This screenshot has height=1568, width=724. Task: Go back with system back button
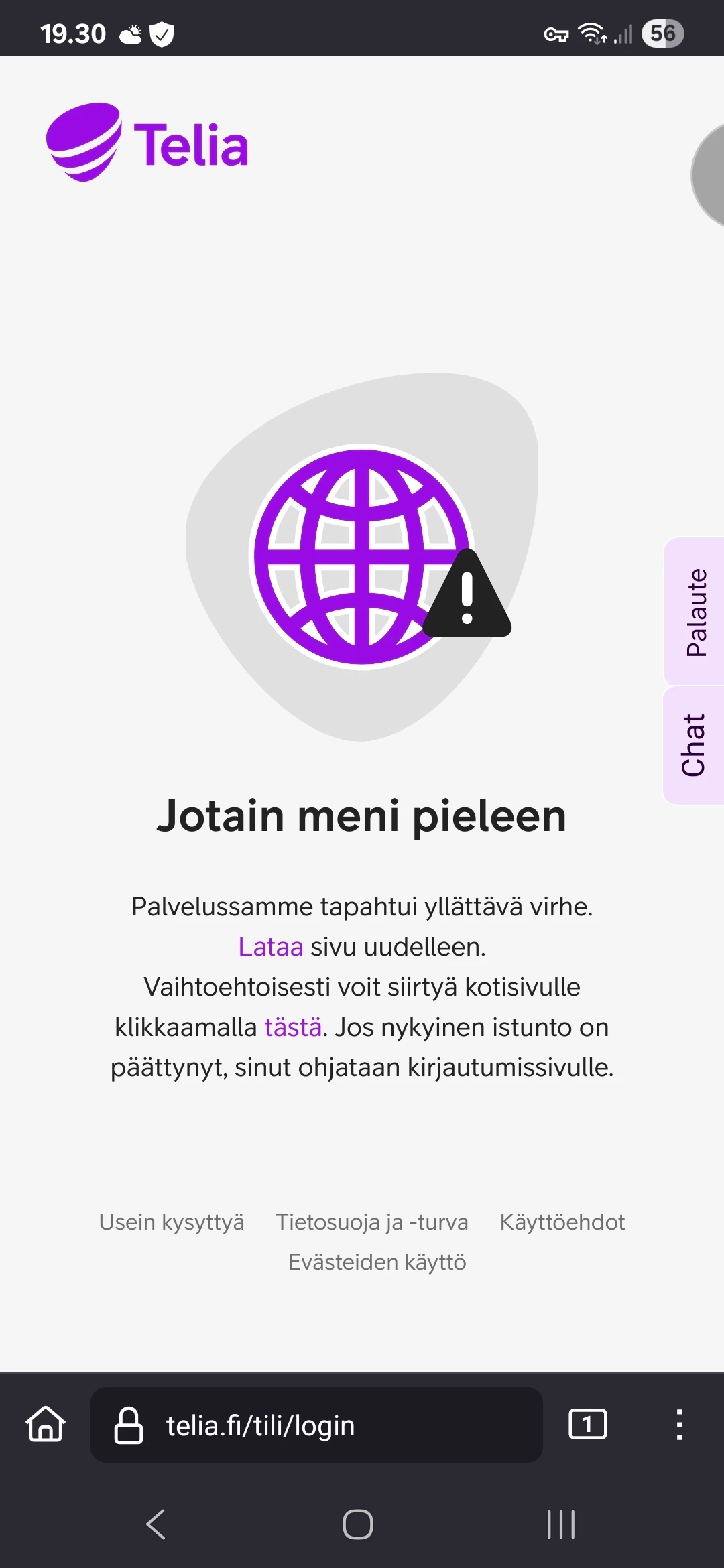coord(156,1524)
